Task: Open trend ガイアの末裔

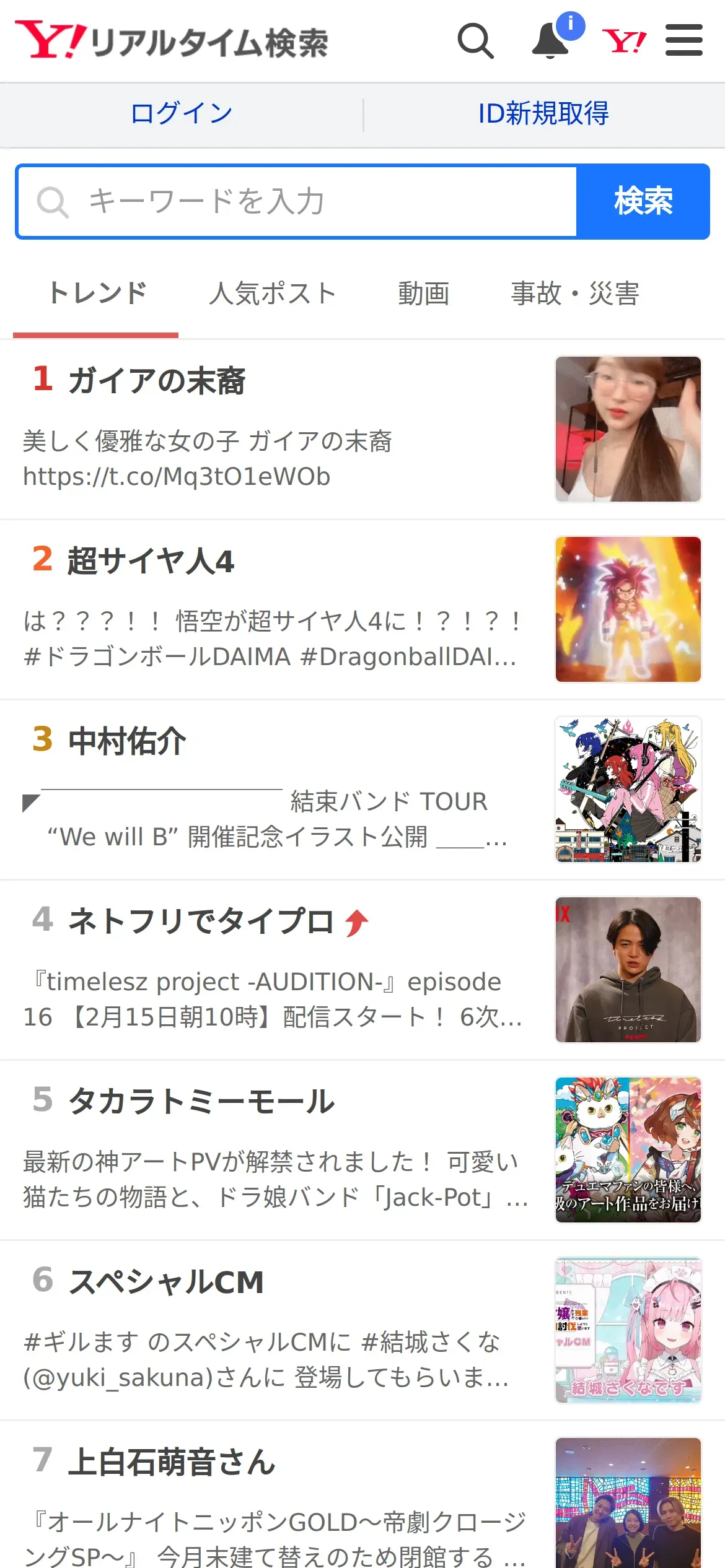Action: click(157, 381)
